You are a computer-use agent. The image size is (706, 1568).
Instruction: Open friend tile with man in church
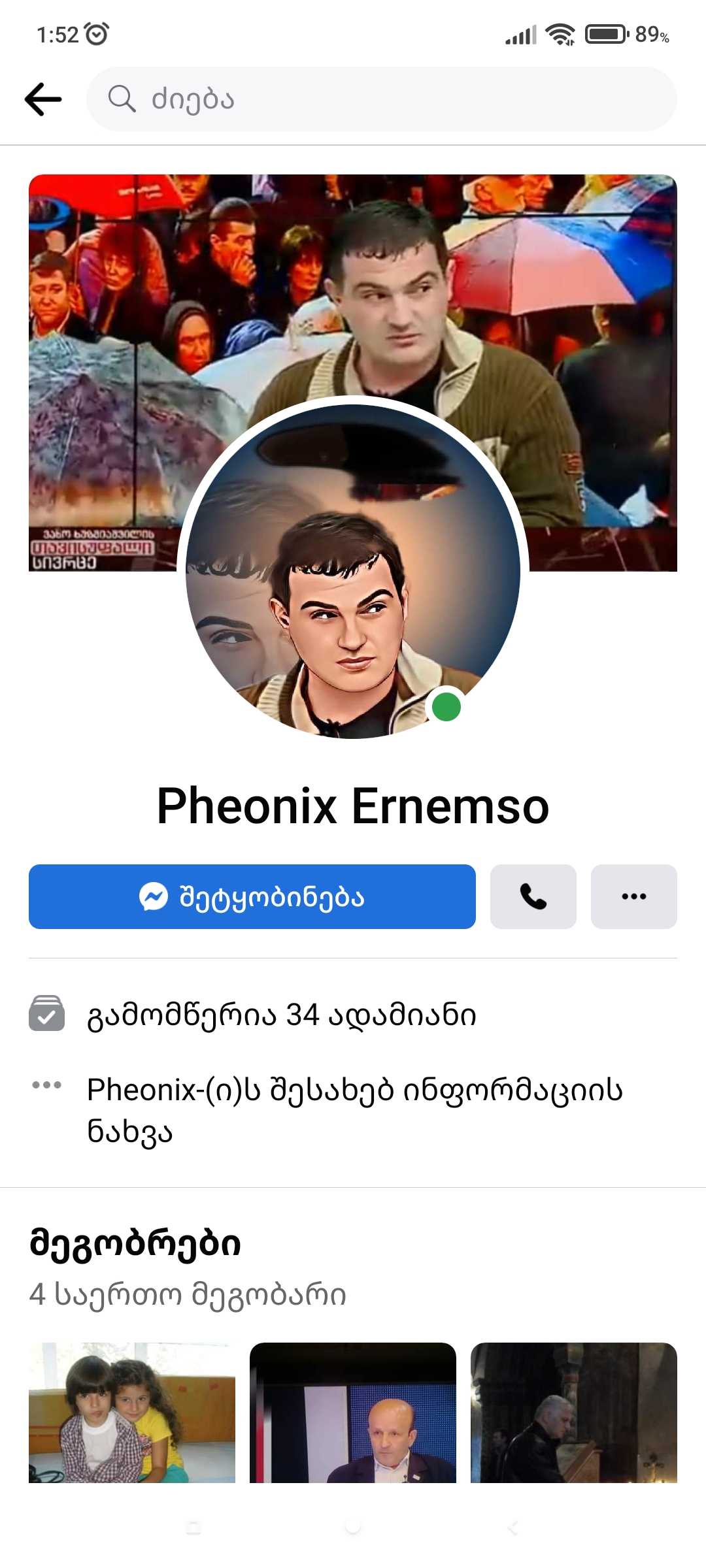[573, 1413]
